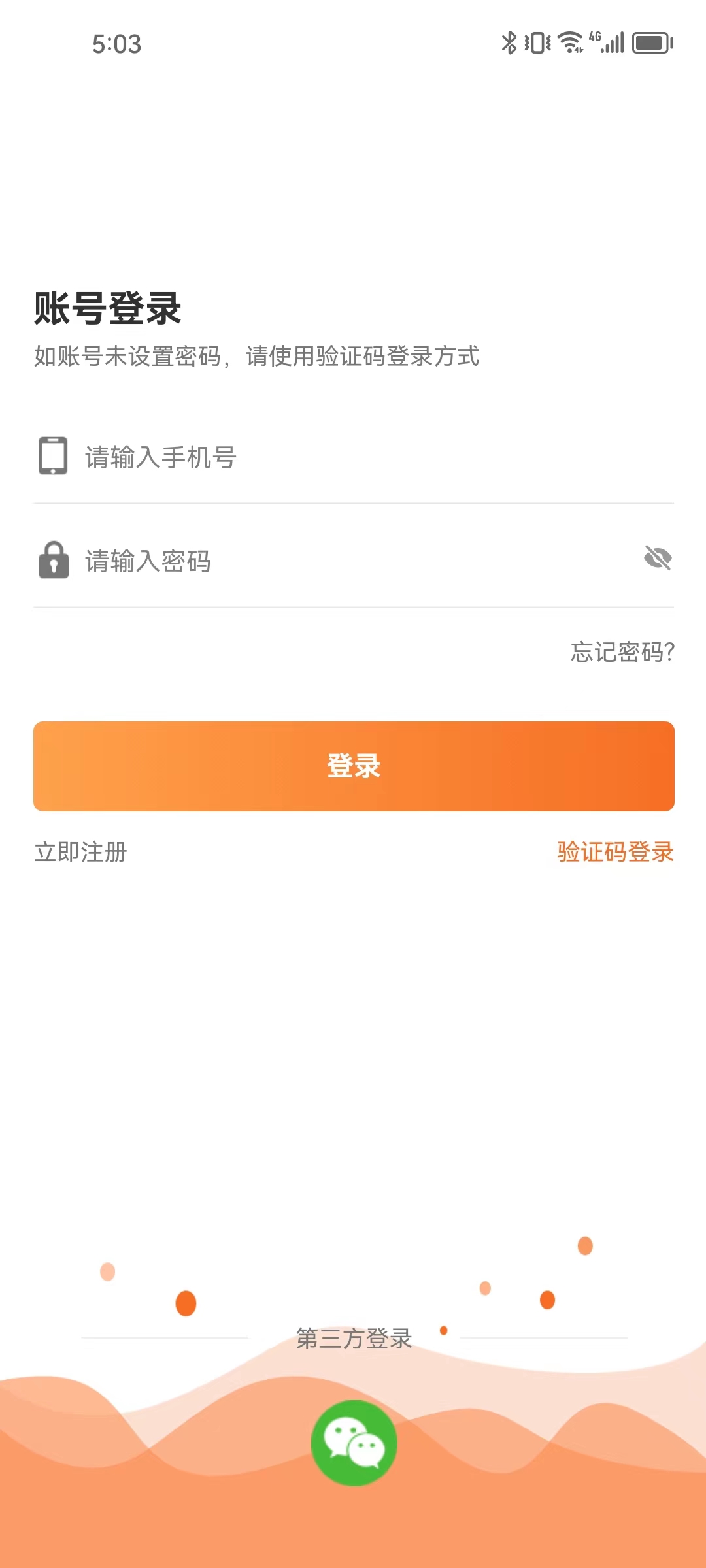Toggle password visibility eye icon
Image resolution: width=706 pixels, height=1568 pixels.
(658, 559)
